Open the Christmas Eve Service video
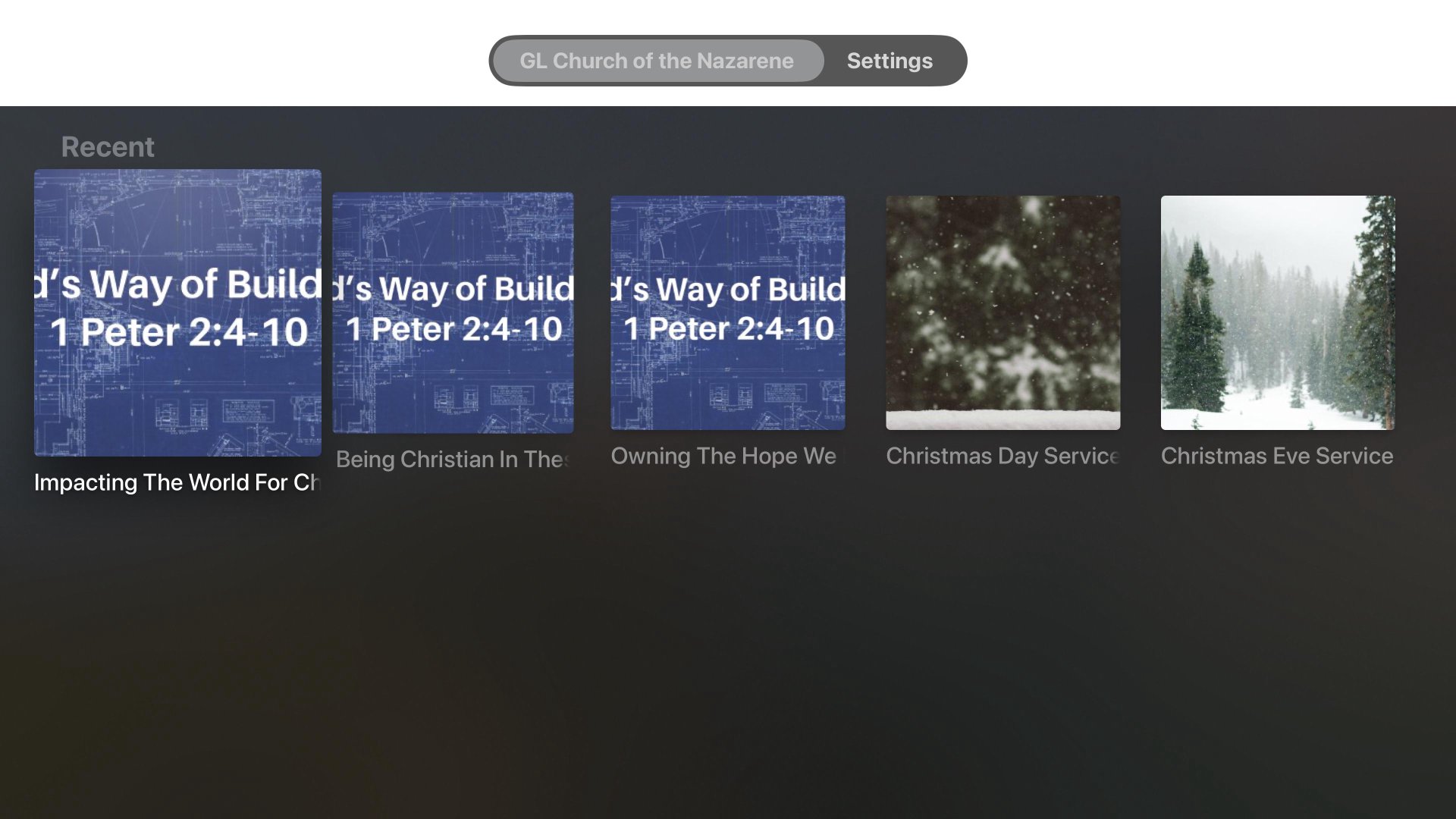This screenshot has width=1456, height=819. pos(1277,312)
